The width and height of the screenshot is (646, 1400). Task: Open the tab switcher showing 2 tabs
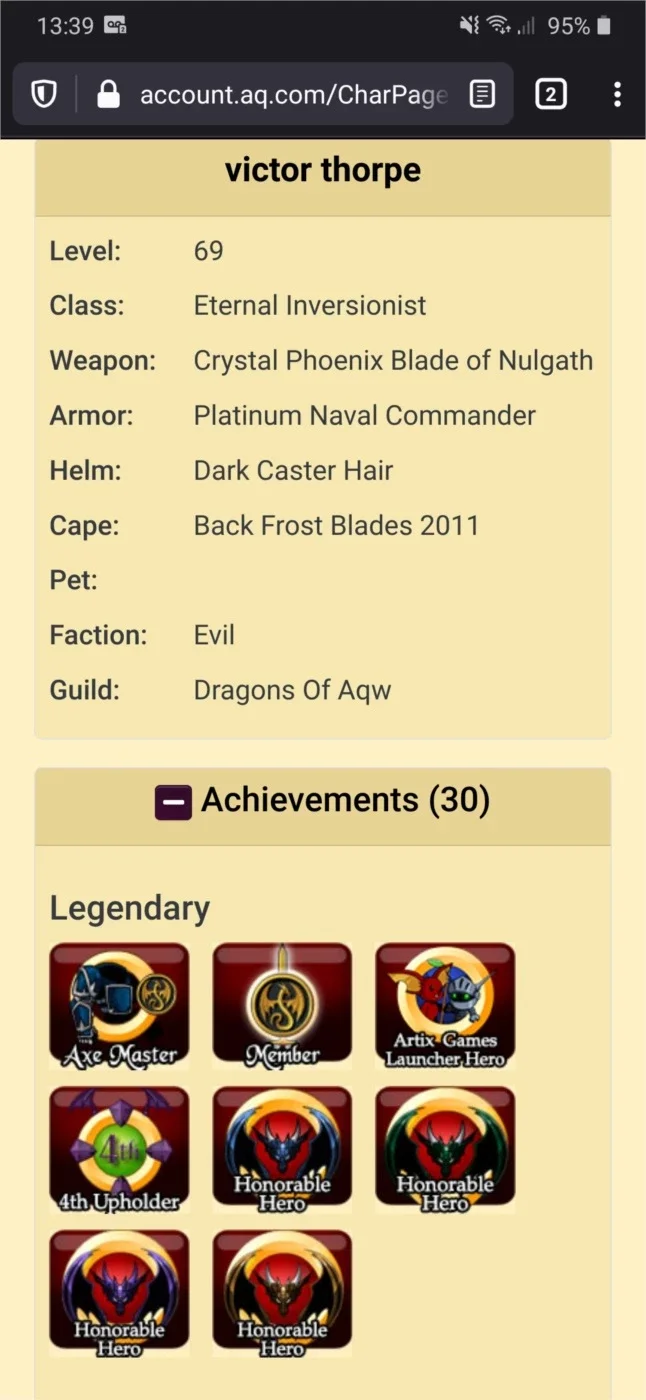pyautogui.click(x=550, y=95)
